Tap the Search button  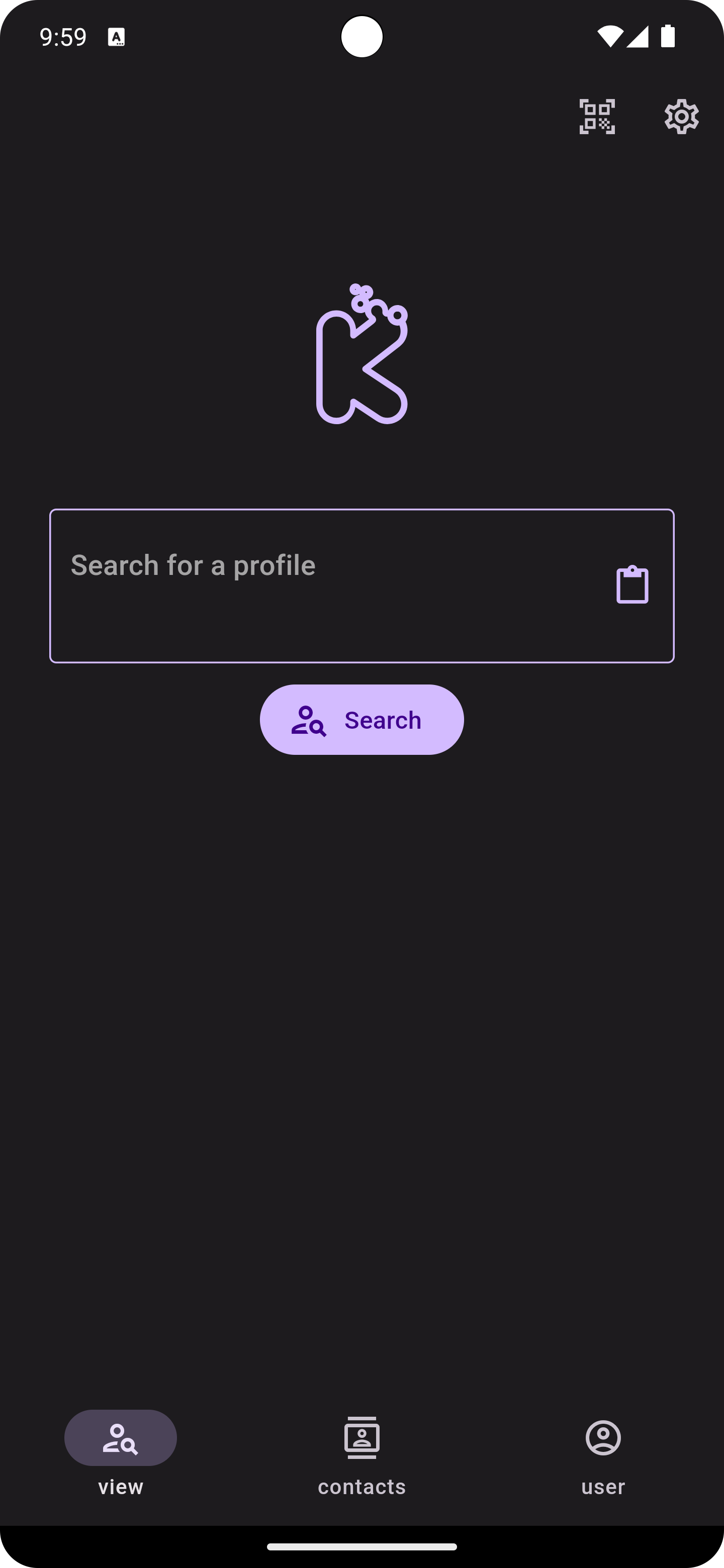click(x=361, y=720)
